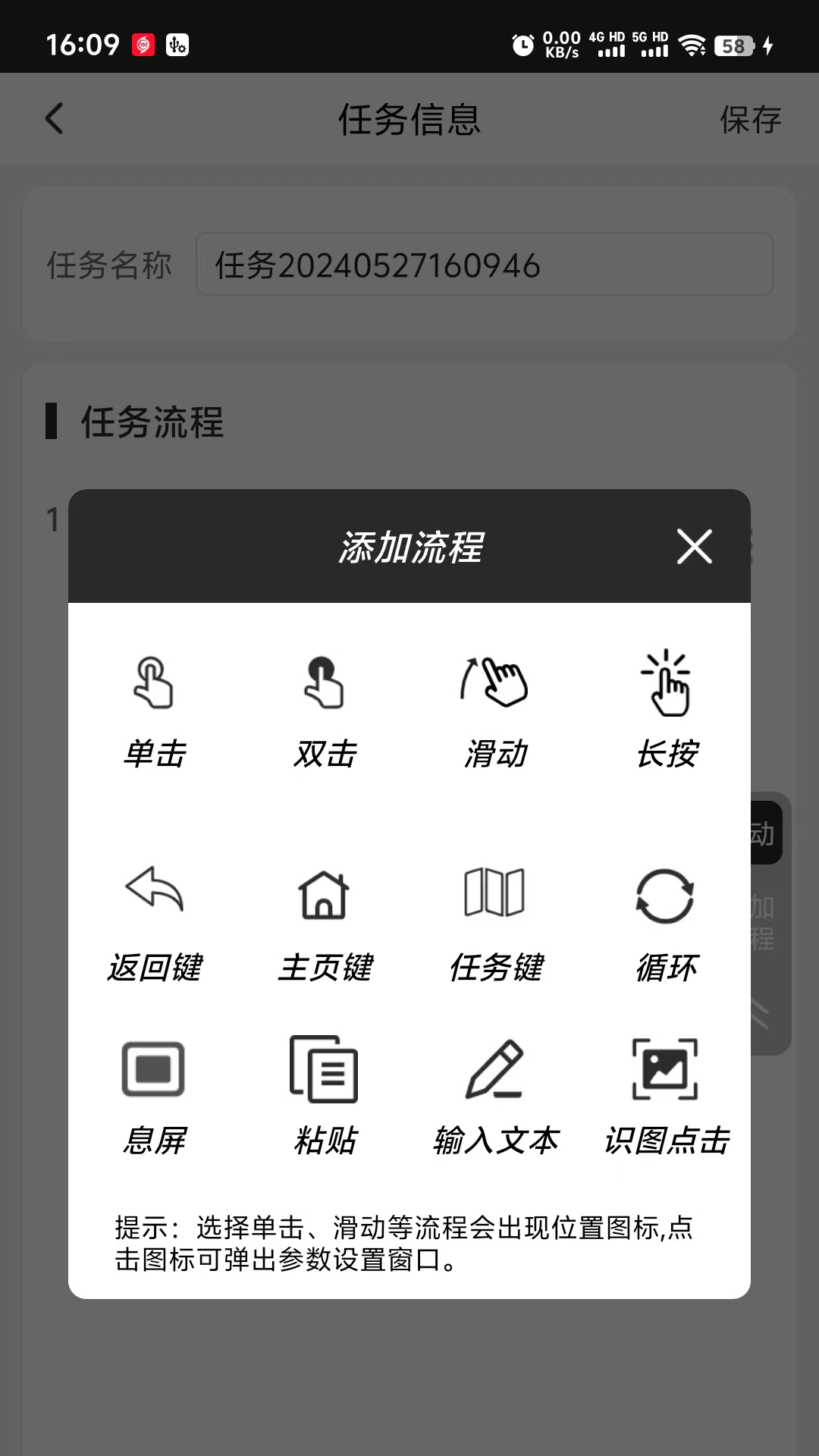Add a 循环 step
This screenshot has width=819, height=1456.
point(666,924)
